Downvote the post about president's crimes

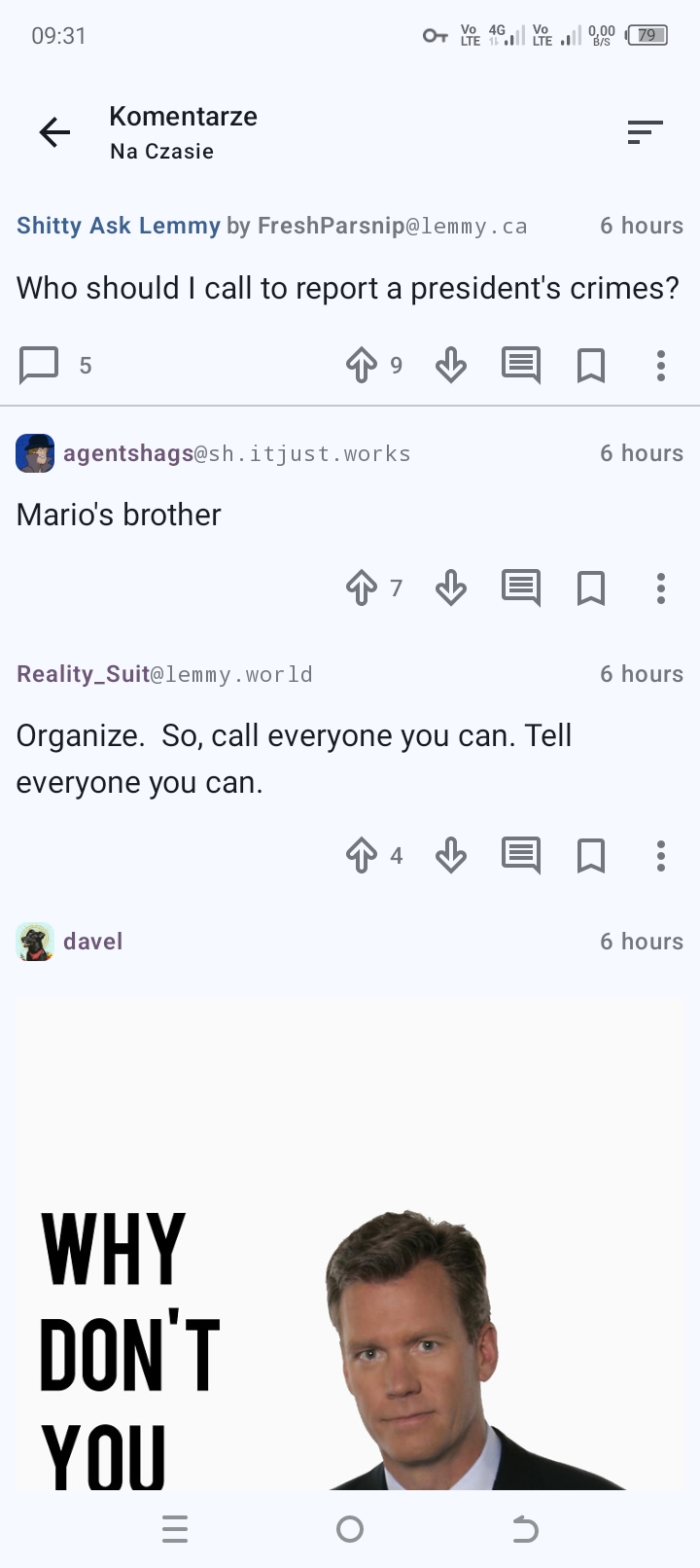451,366
